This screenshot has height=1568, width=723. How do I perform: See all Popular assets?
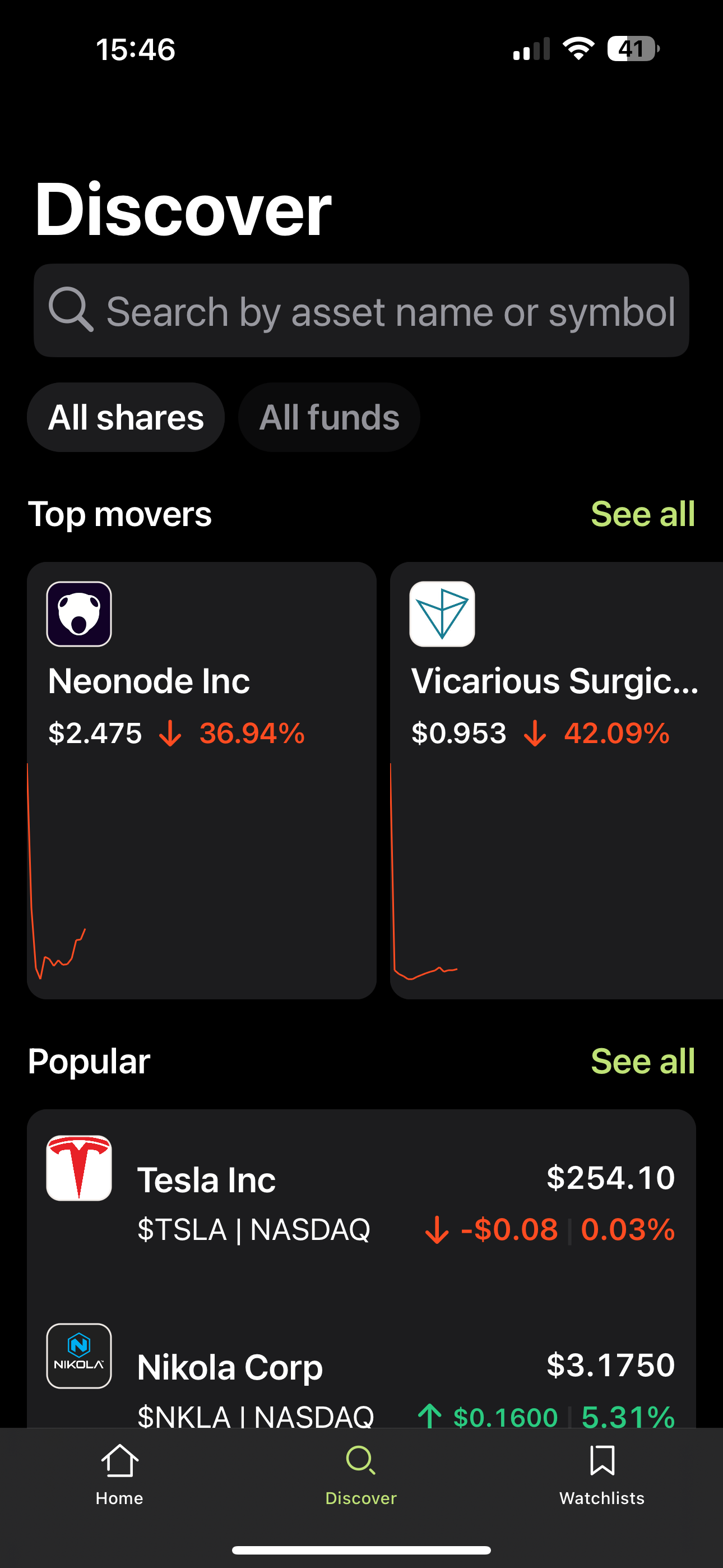coord(643,1062)
